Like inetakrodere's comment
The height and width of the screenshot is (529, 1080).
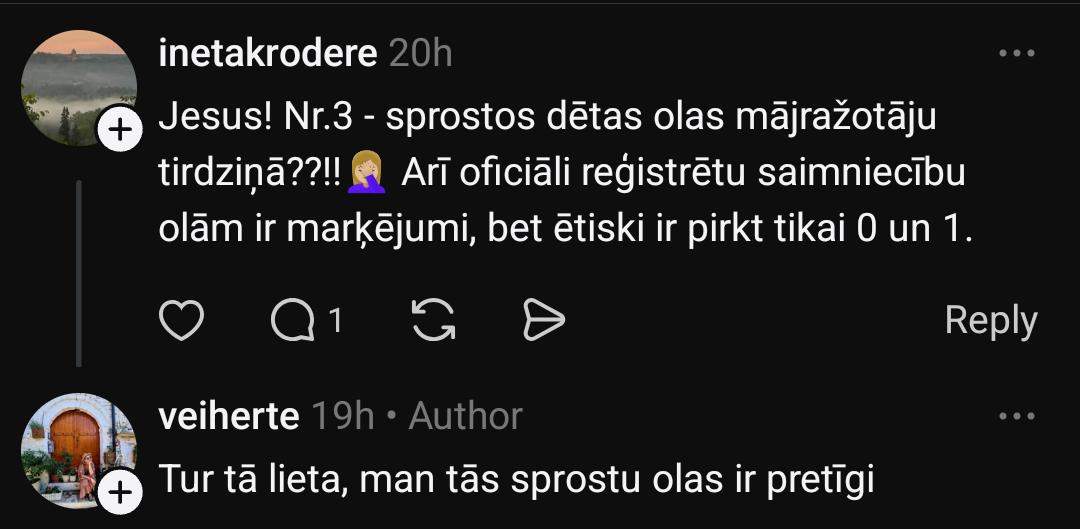[182, 321]
